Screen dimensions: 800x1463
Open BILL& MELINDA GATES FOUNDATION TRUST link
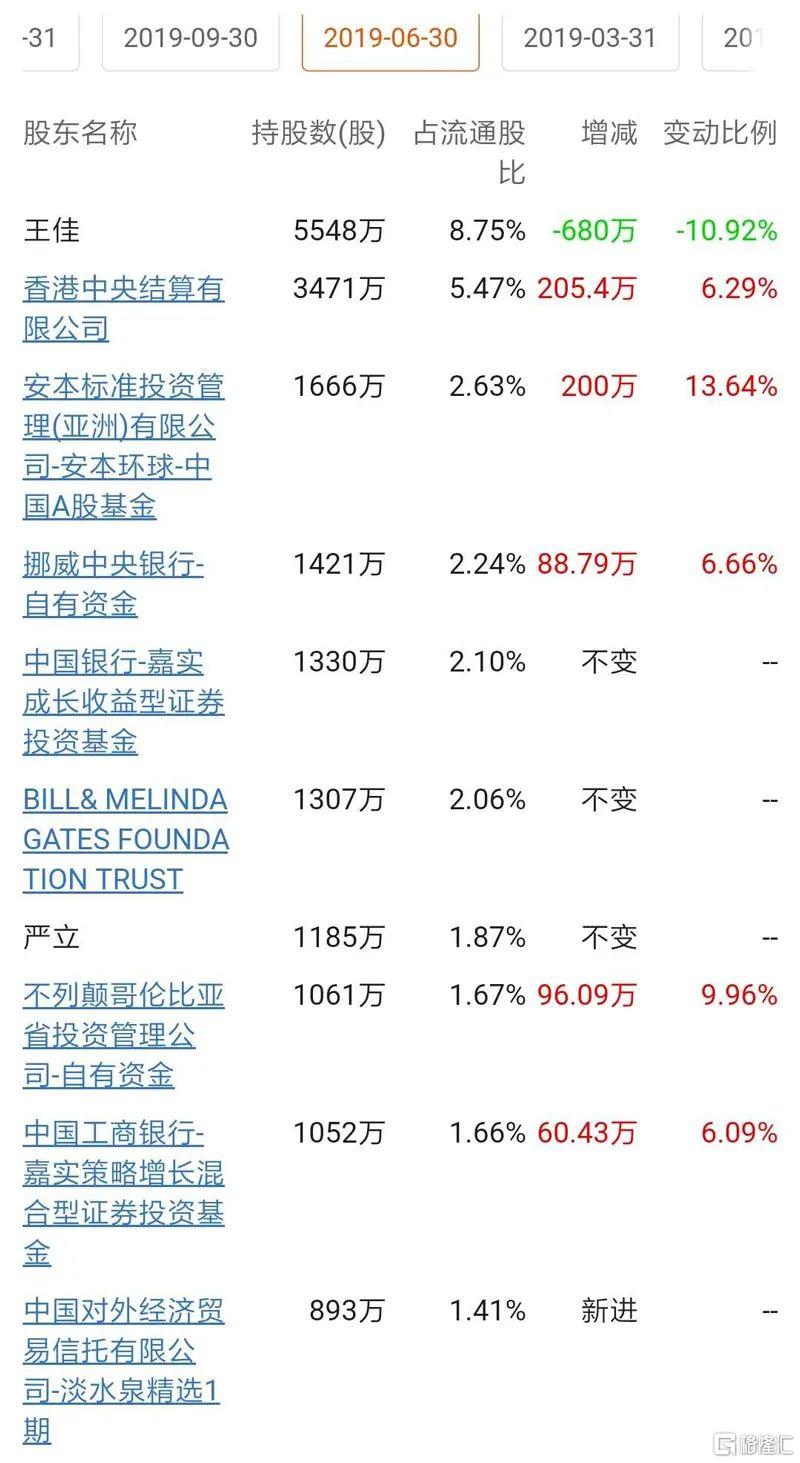coord(126,840)
